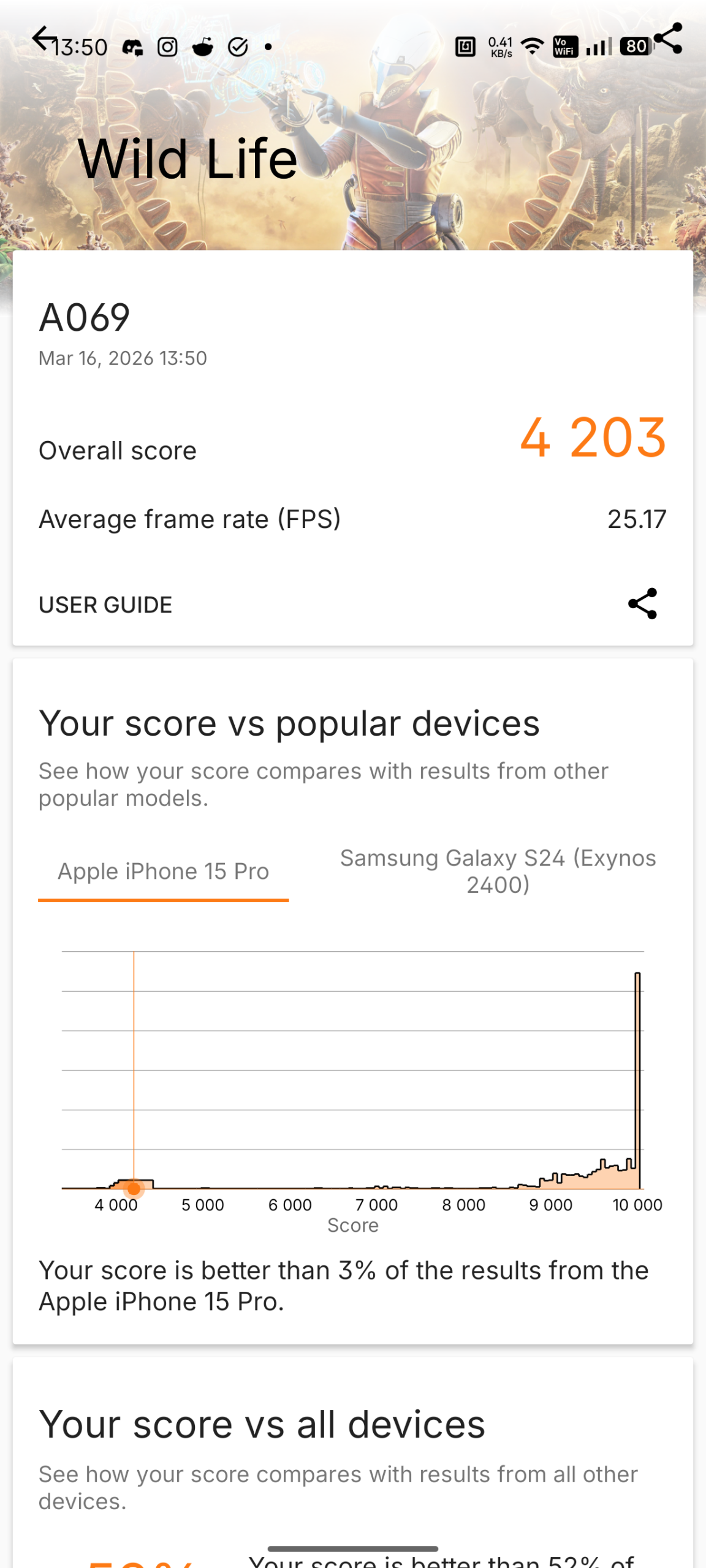Open the Discord notification icon in status bar
This screenshot has width=706, height=1568.
coord(132,46)
